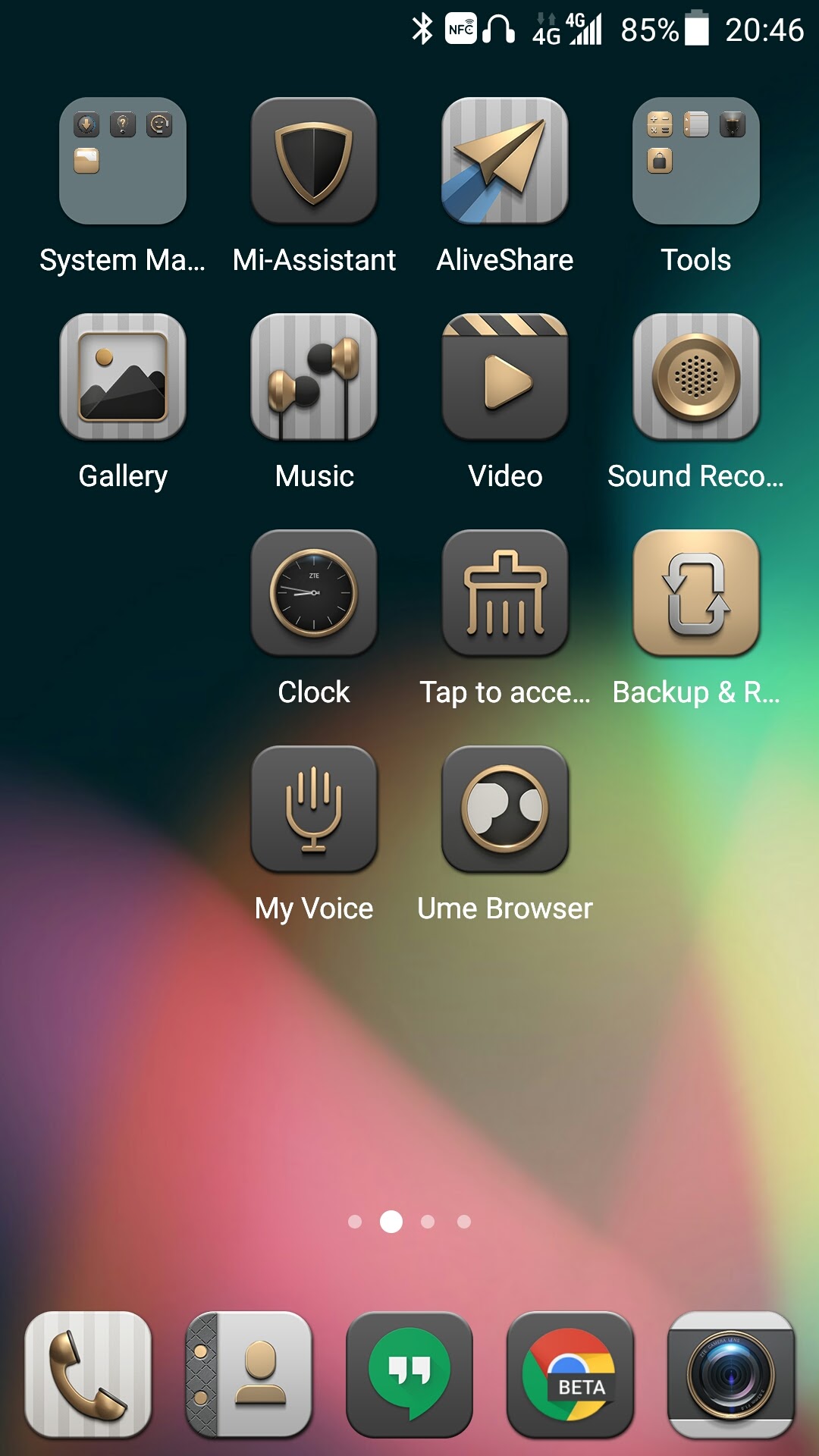819x1456 pixels.
Task: Launch the Camera from the dock
Action: coord(731,1375)
